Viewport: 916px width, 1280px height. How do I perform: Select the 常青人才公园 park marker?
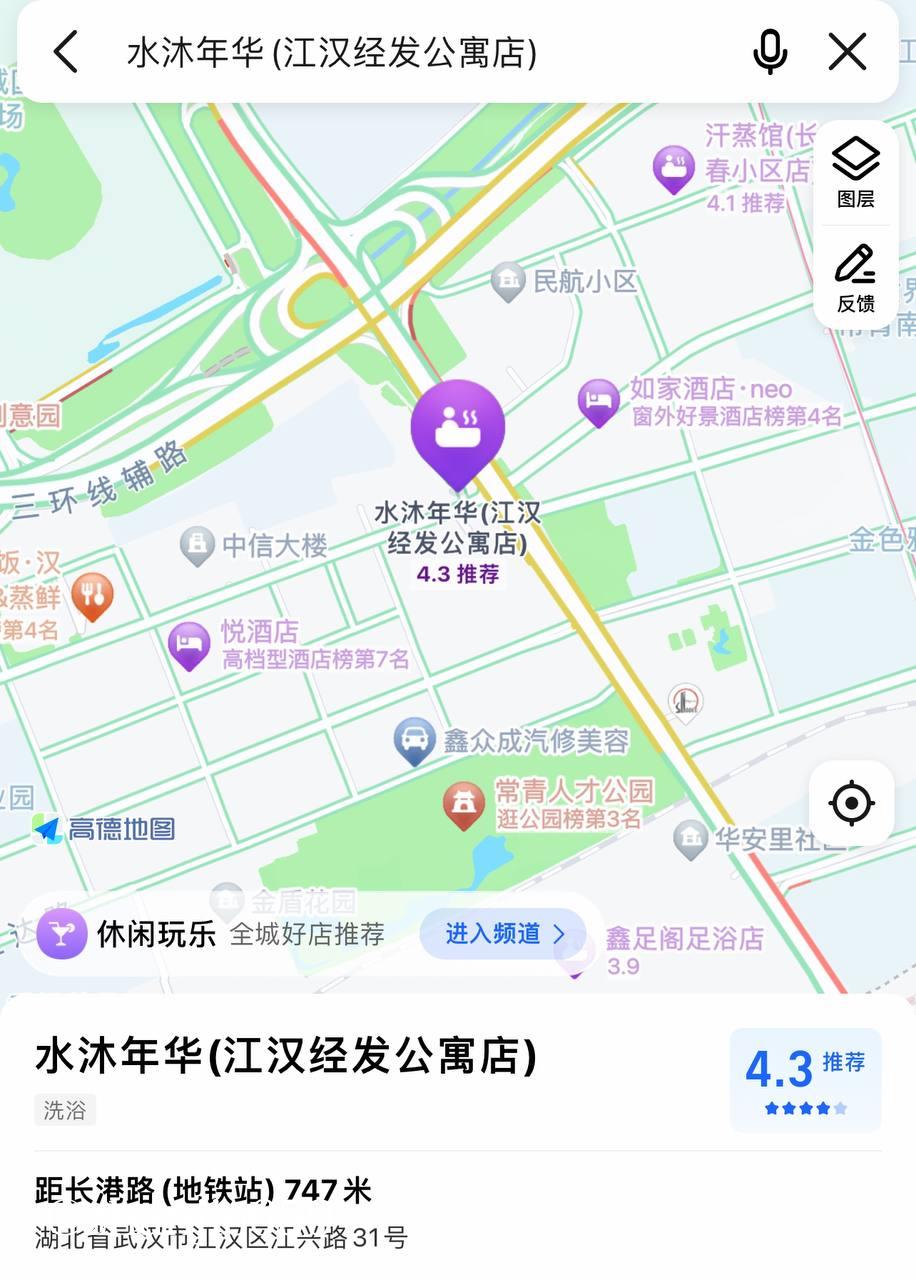[464, 804]
